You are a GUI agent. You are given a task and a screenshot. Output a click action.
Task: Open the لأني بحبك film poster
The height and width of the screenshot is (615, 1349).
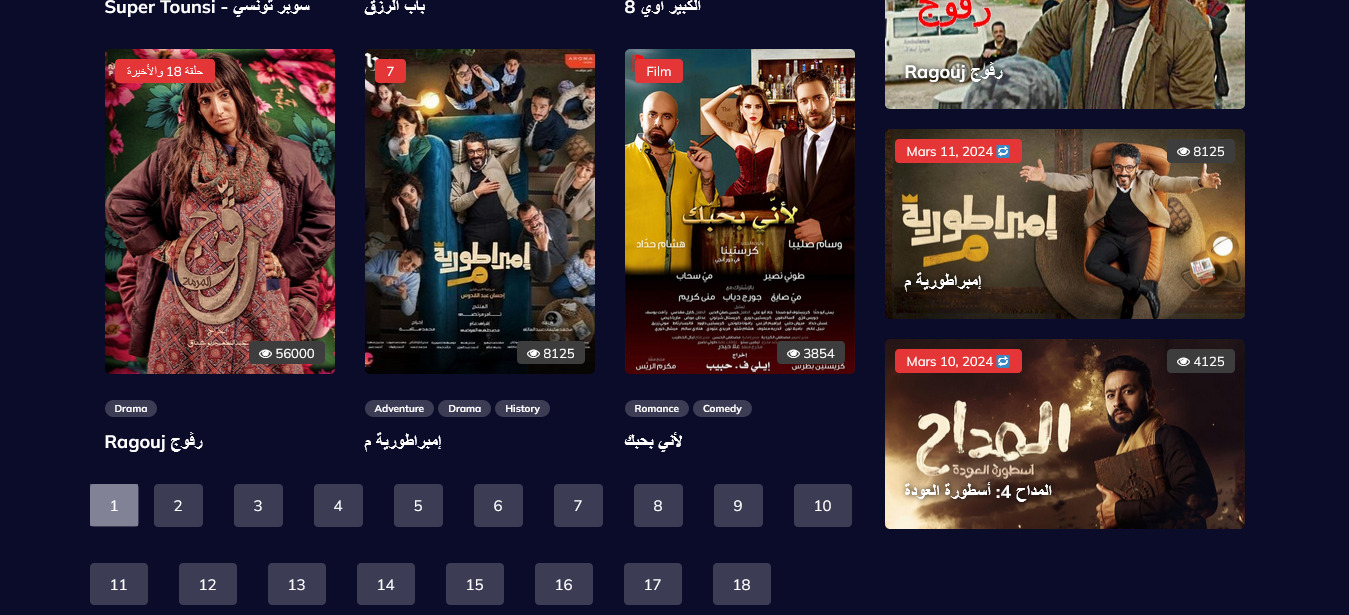point(740,211)
